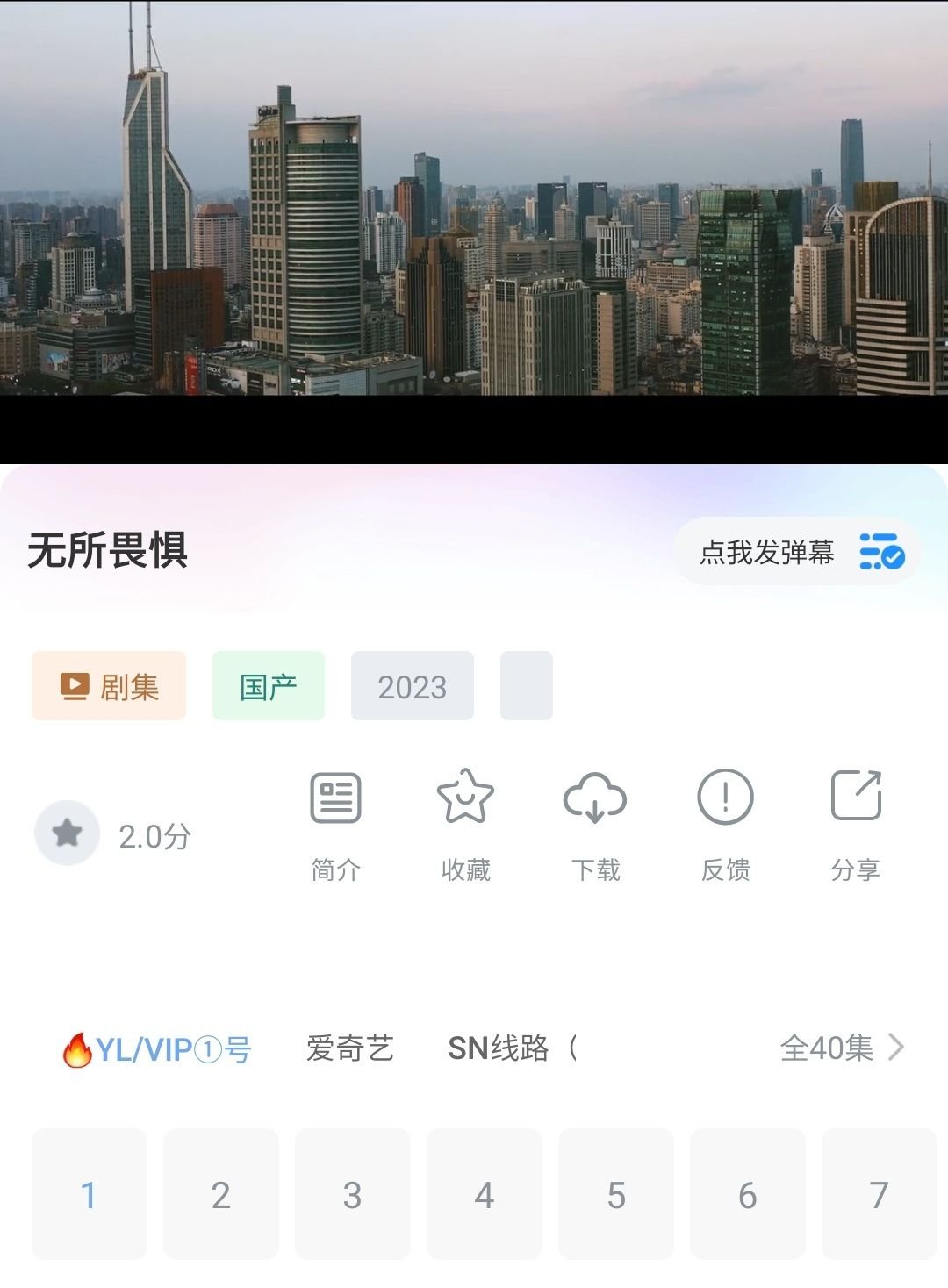Play episode 5
Viewport: 948px width, 1288px height.
click(x=615, y=1194)
